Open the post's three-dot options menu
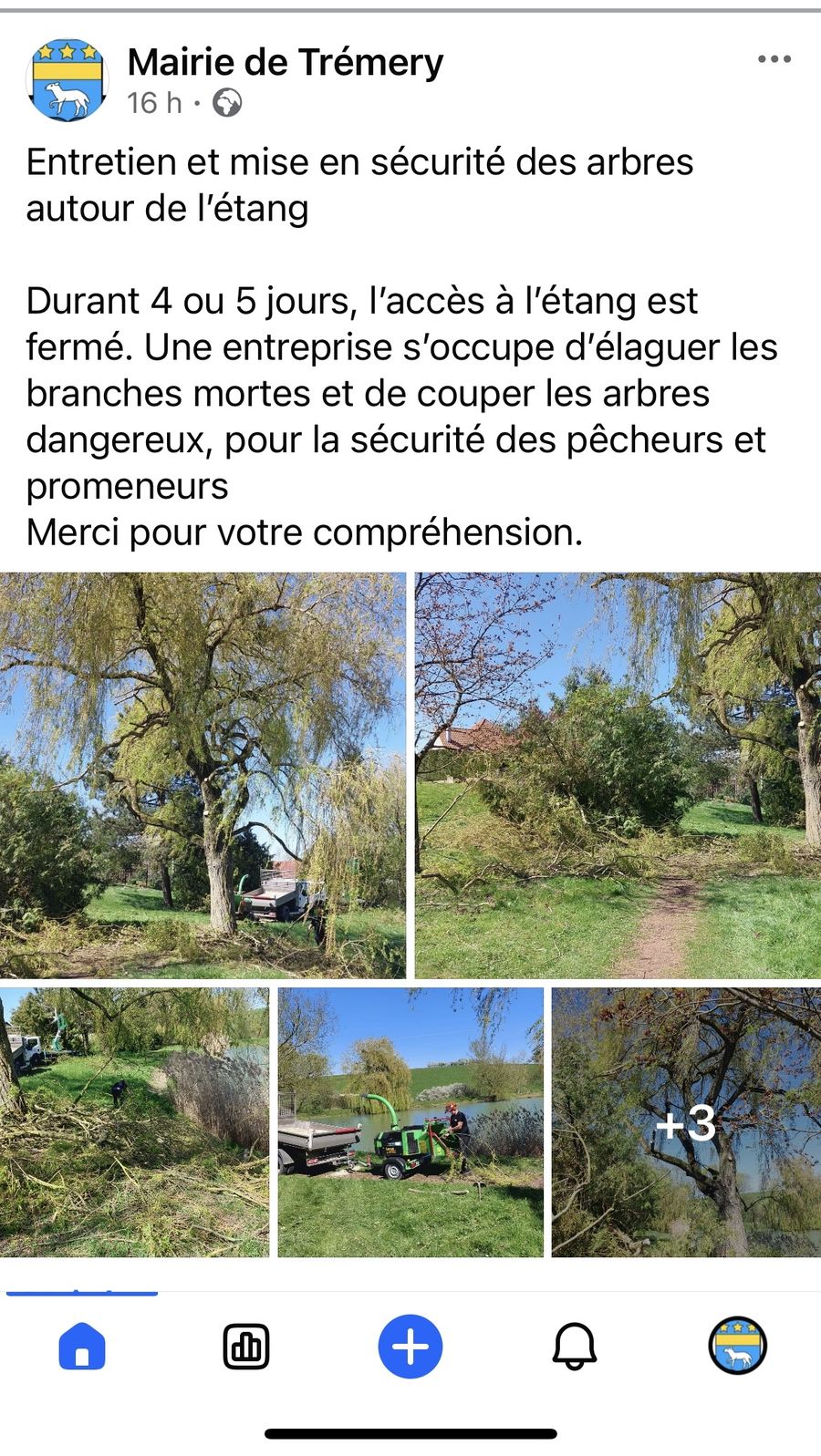 coord(774,60)
